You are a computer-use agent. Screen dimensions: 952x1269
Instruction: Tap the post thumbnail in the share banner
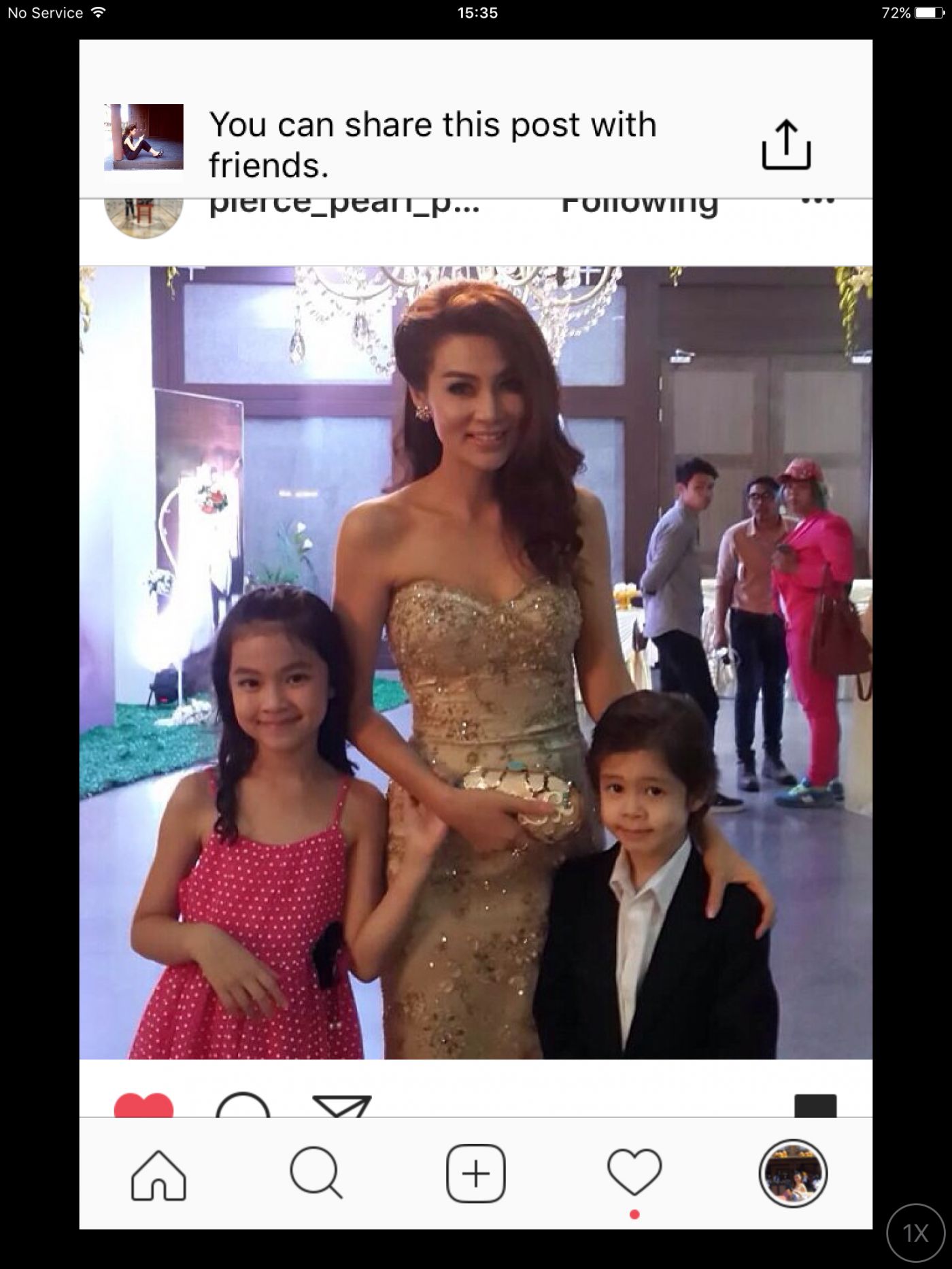coord(143,137)
